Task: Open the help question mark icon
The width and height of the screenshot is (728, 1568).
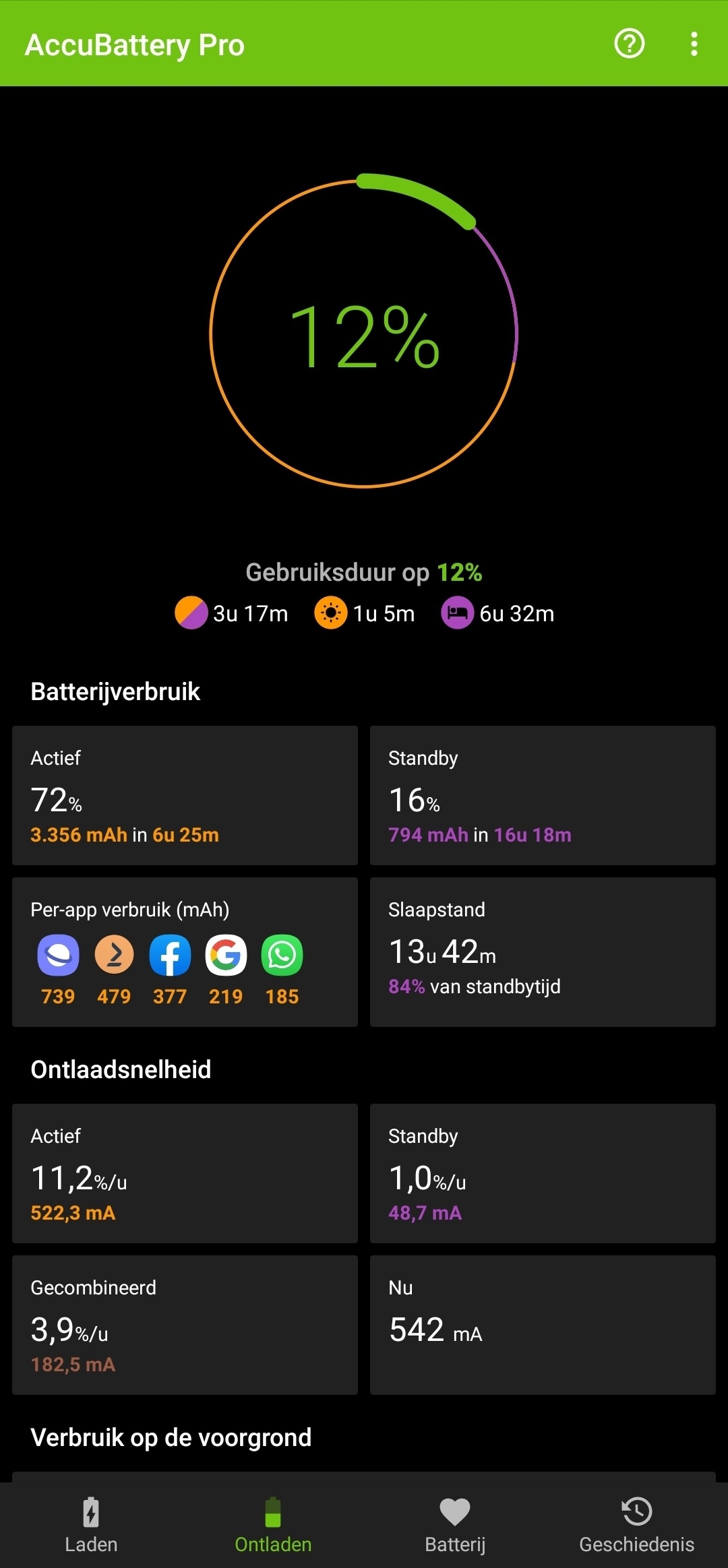Action: tap(629, 44)
